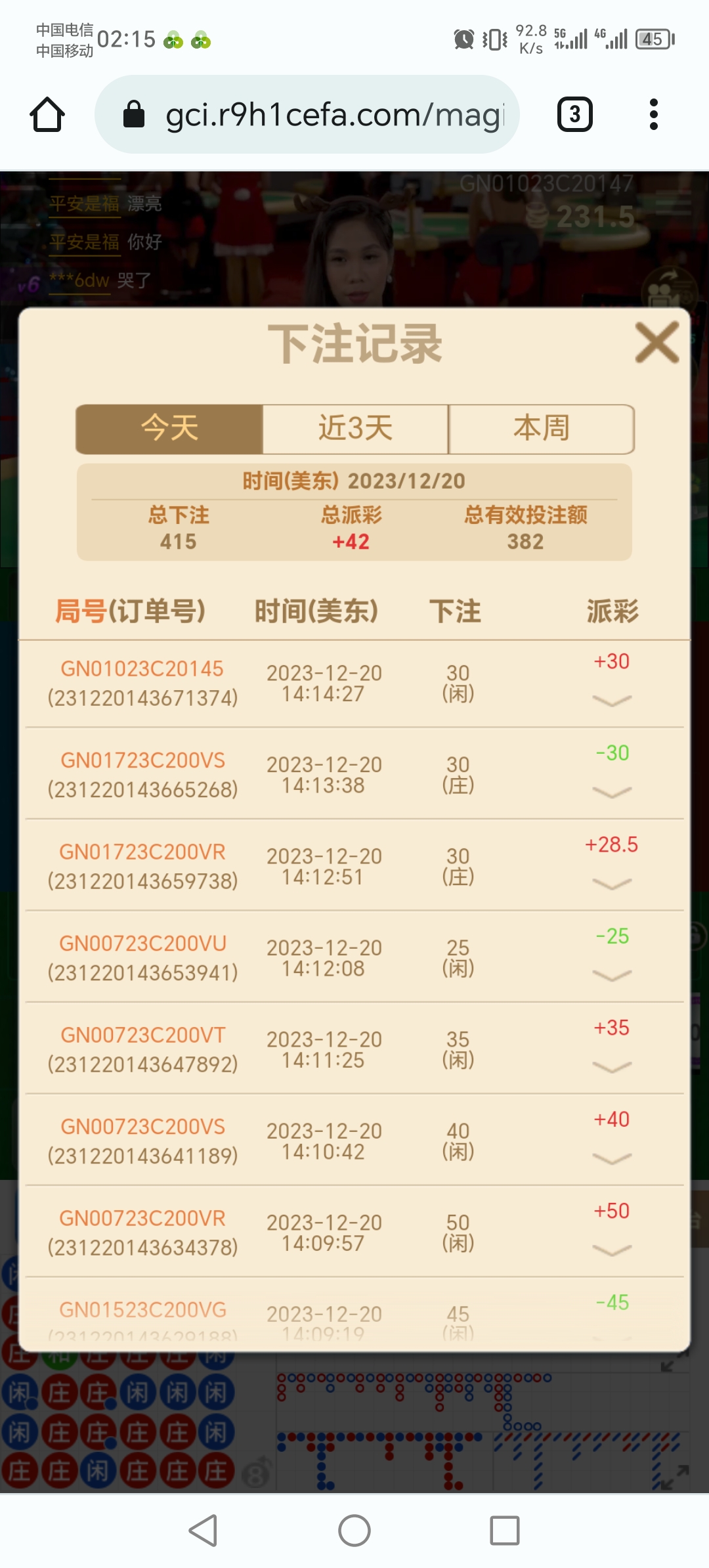
Task: Switch to the 本周 tab
Action: coord(541,429)
